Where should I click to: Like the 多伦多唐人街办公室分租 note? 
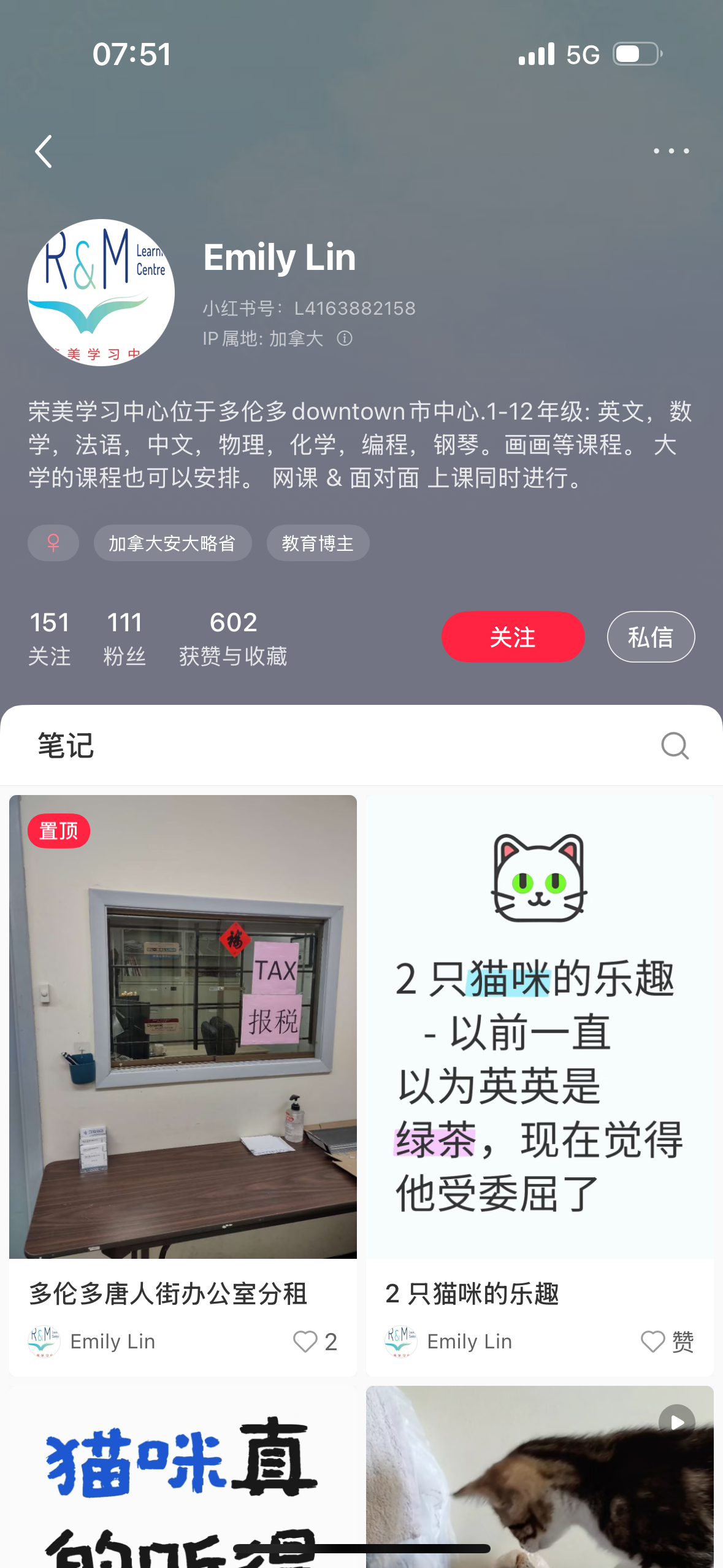pyautogui.click(x=315, y=1342)
